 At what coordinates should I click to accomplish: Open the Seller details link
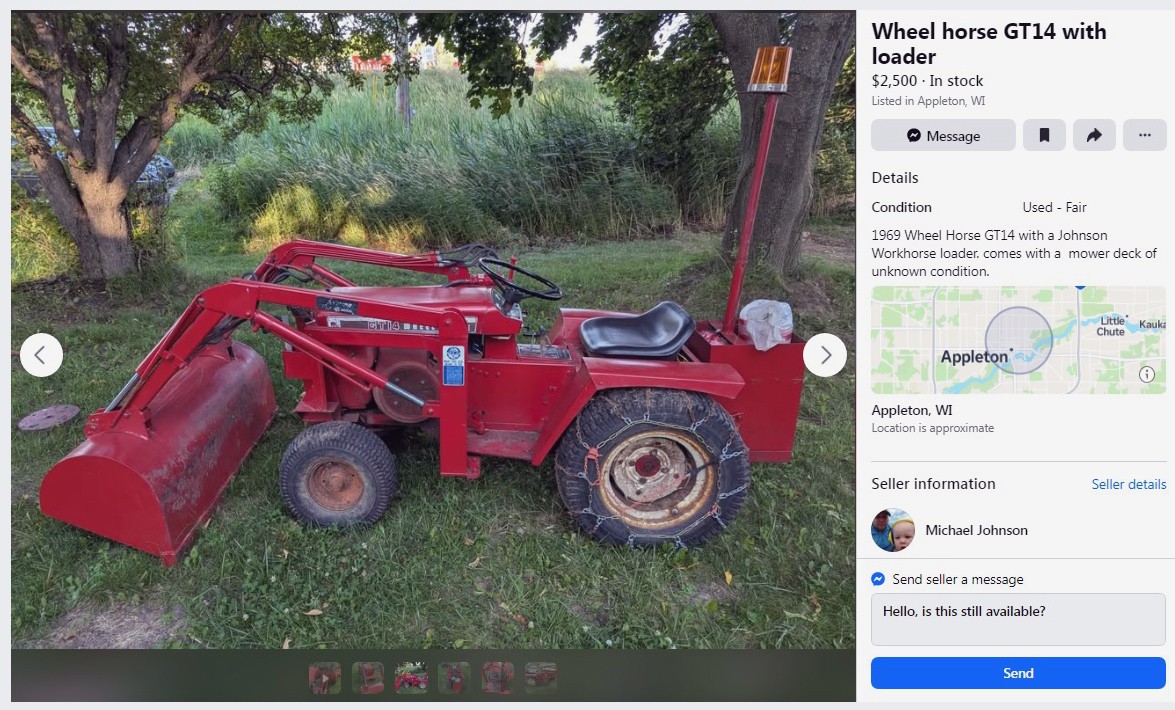coord(1128,484)
